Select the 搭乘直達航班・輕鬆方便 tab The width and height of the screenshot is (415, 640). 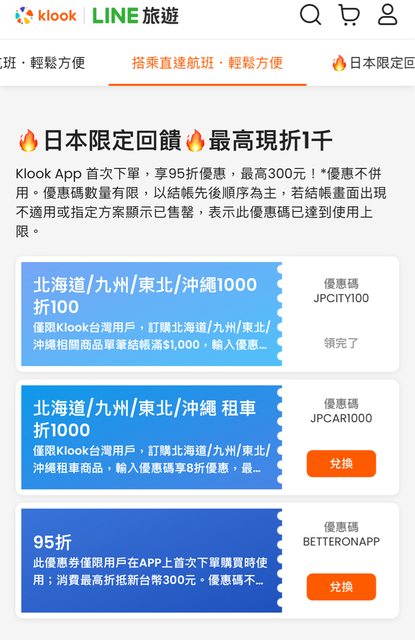pyautogui.click(x=207, y=63)
